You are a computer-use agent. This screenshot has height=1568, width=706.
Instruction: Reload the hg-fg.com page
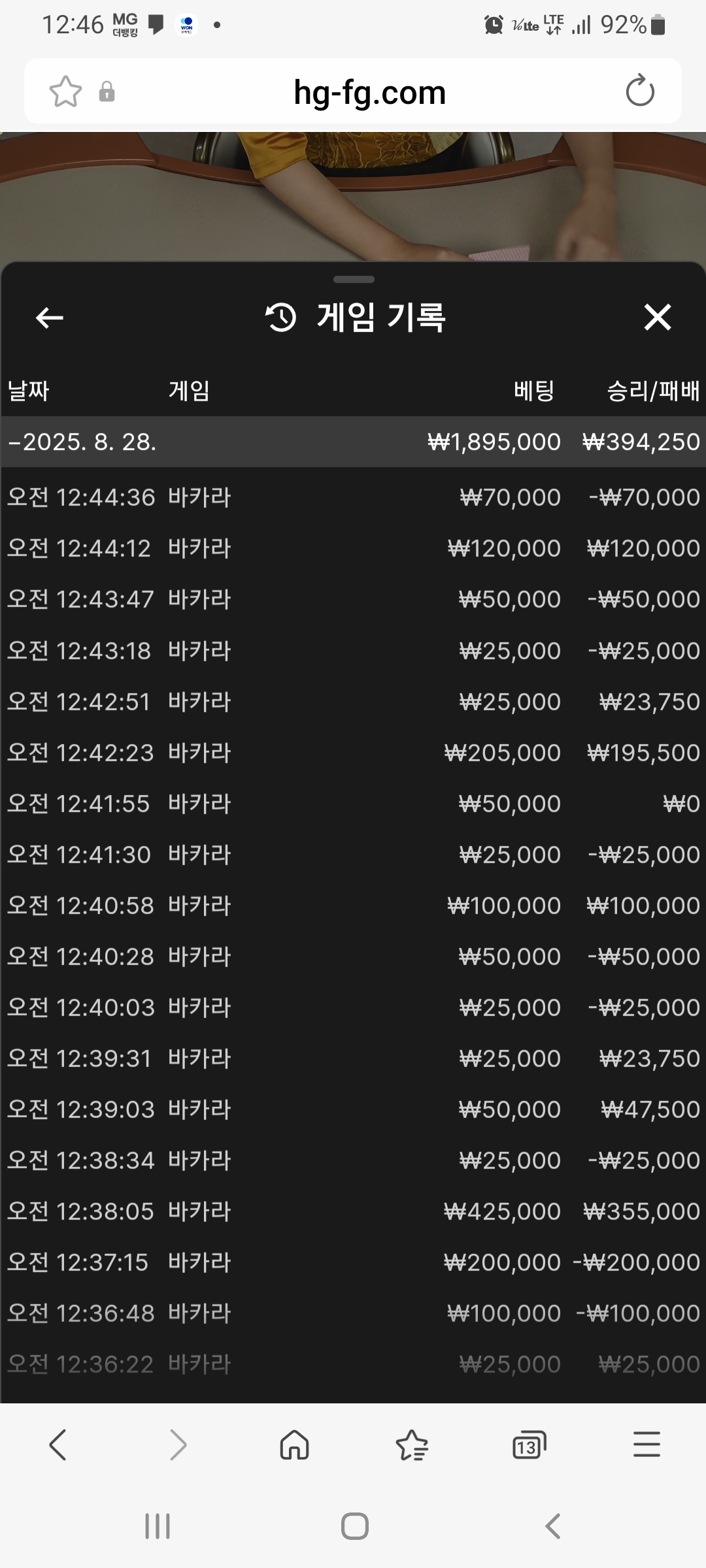click(x=639, y=91)
